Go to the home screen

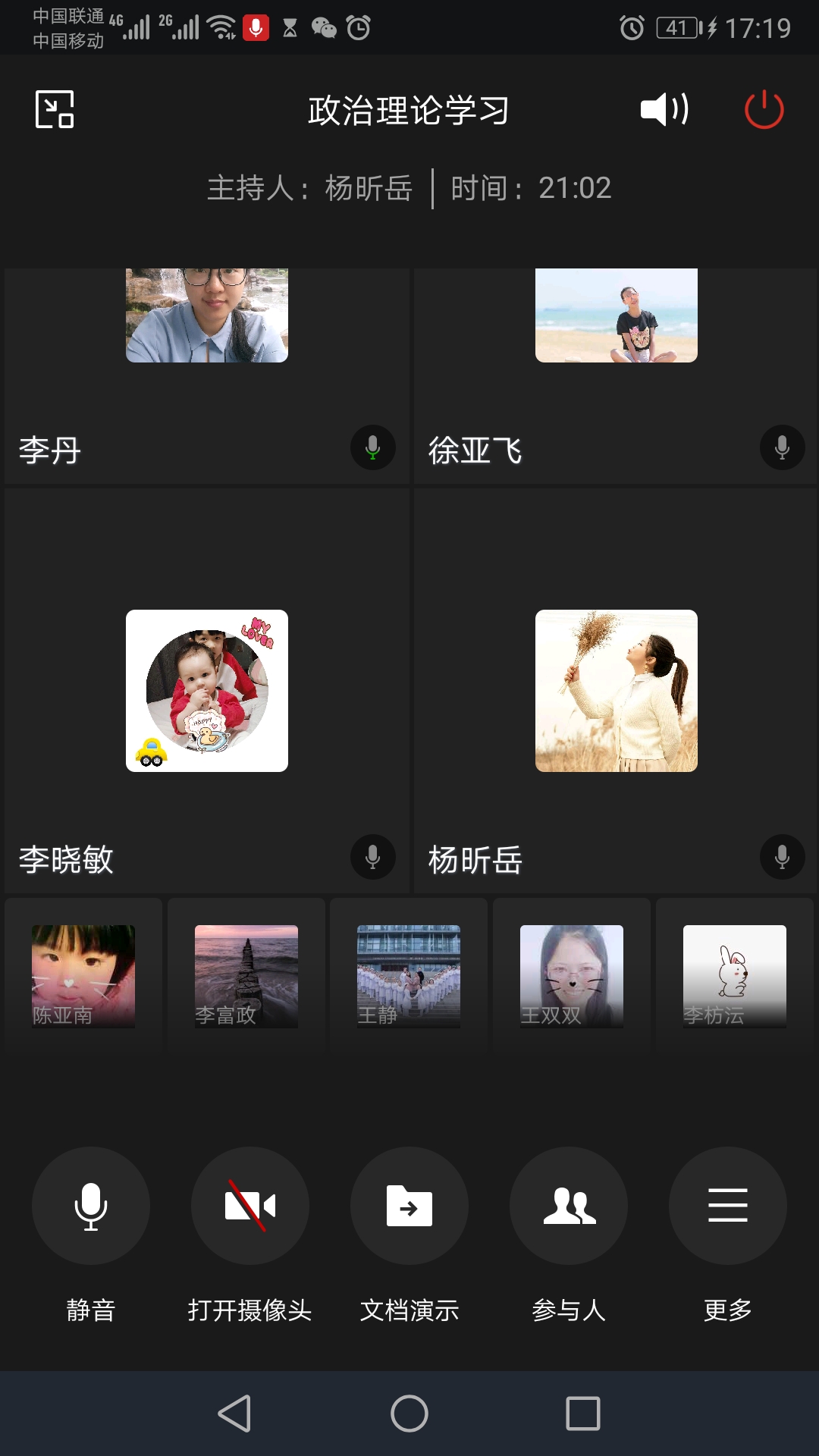(x=409, y=1414)
